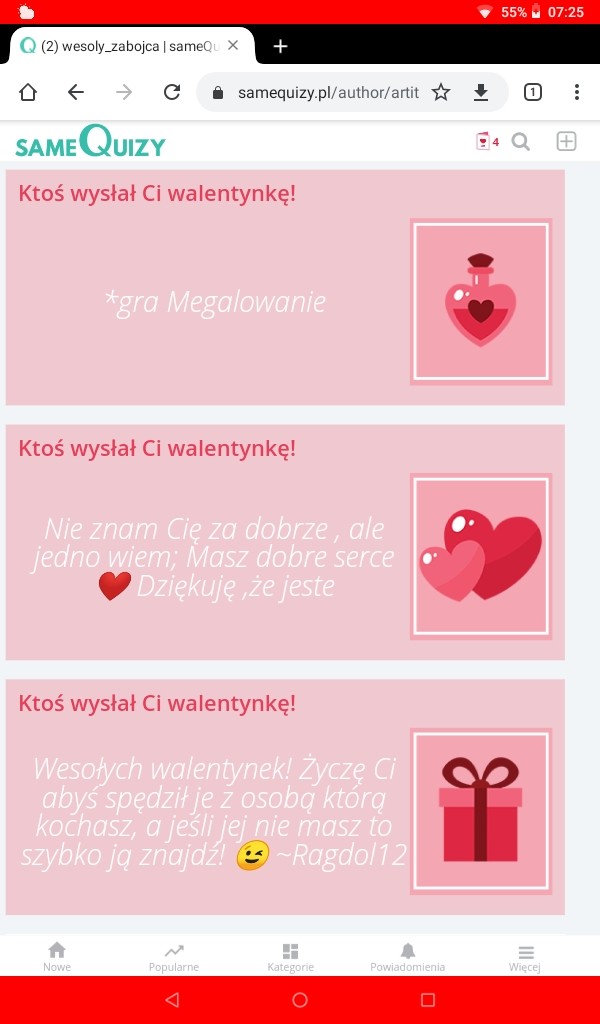The width and height of the screenshot is (600, 1024).
Task: Create a new quiz with plus icon
Action: 566,142
